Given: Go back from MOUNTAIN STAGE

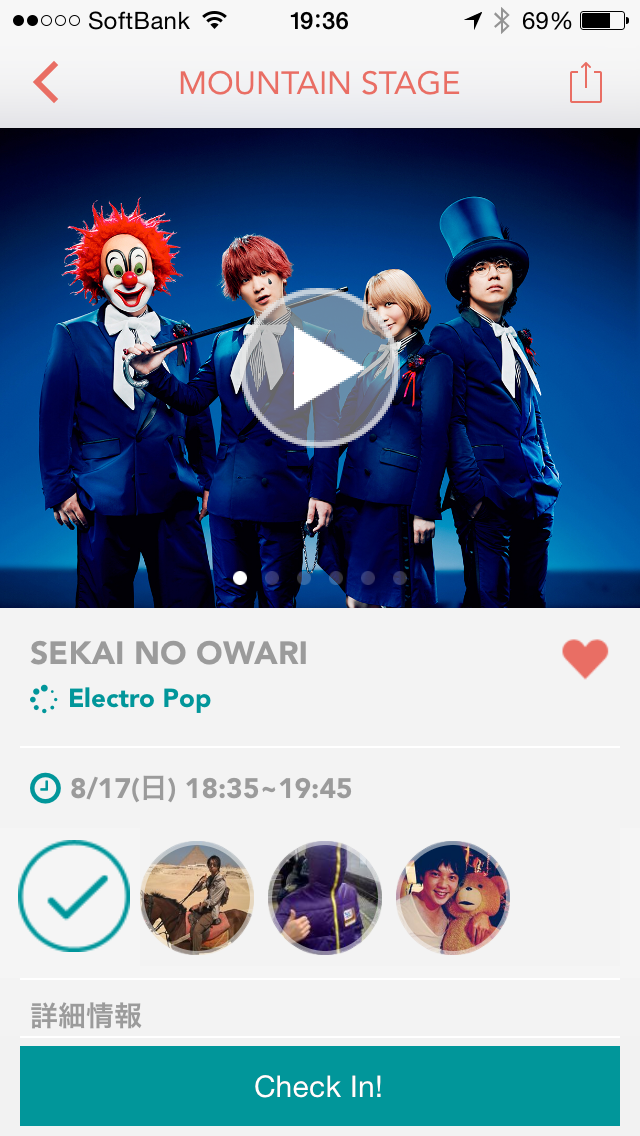Looking at the screenshot, I should 46,83.
